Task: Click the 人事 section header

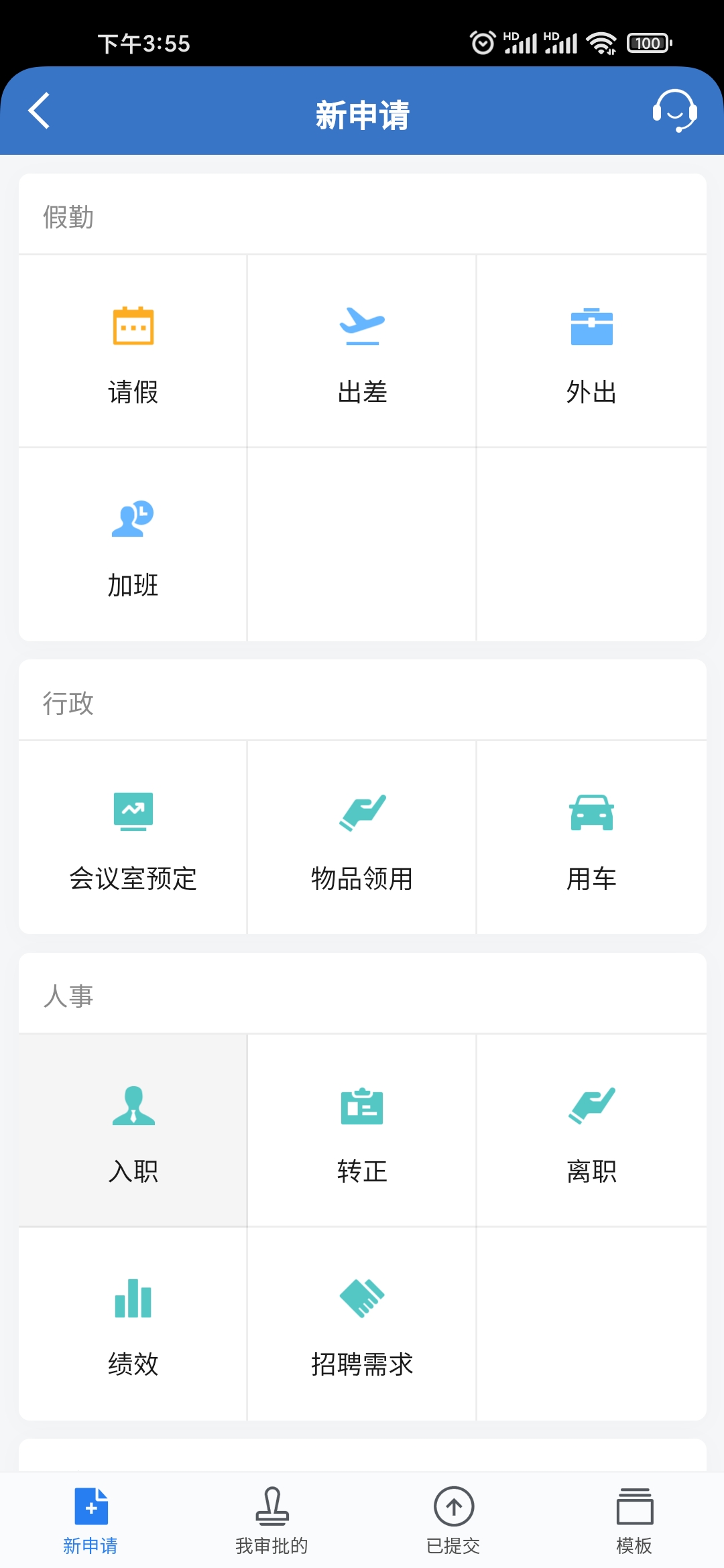Action: click(67, 996)
